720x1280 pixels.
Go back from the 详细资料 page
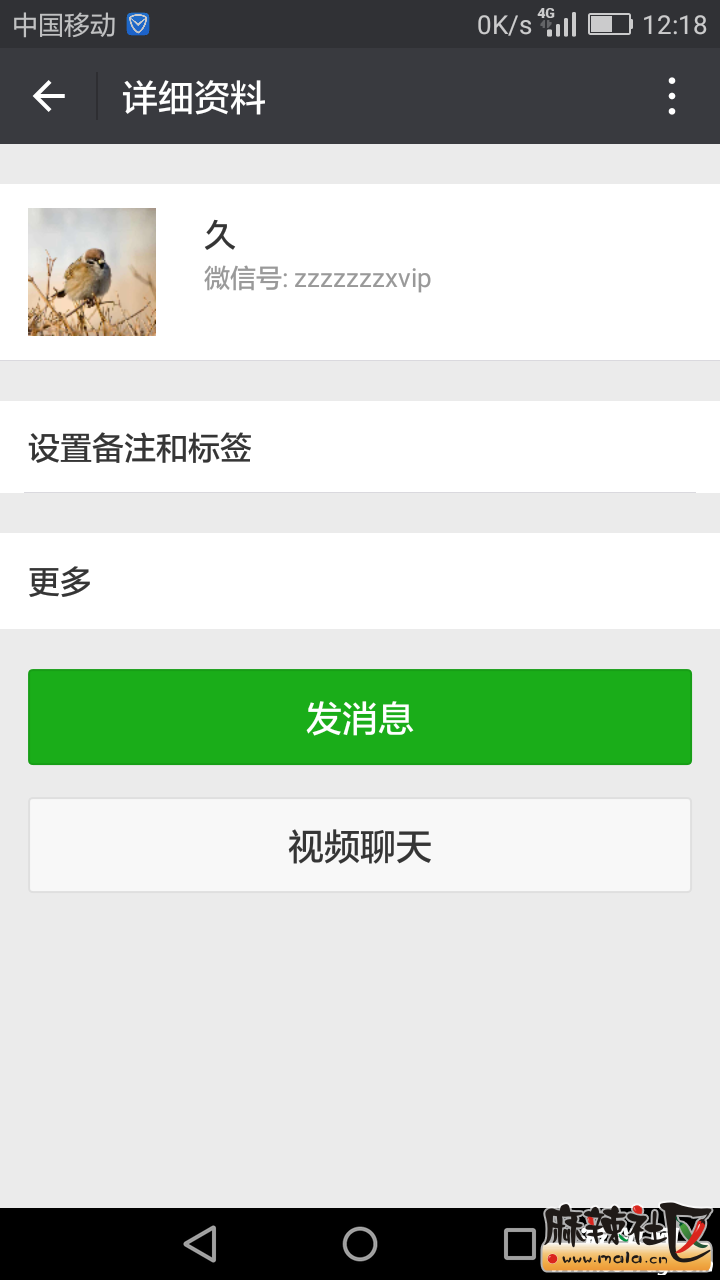click(48, 96)
